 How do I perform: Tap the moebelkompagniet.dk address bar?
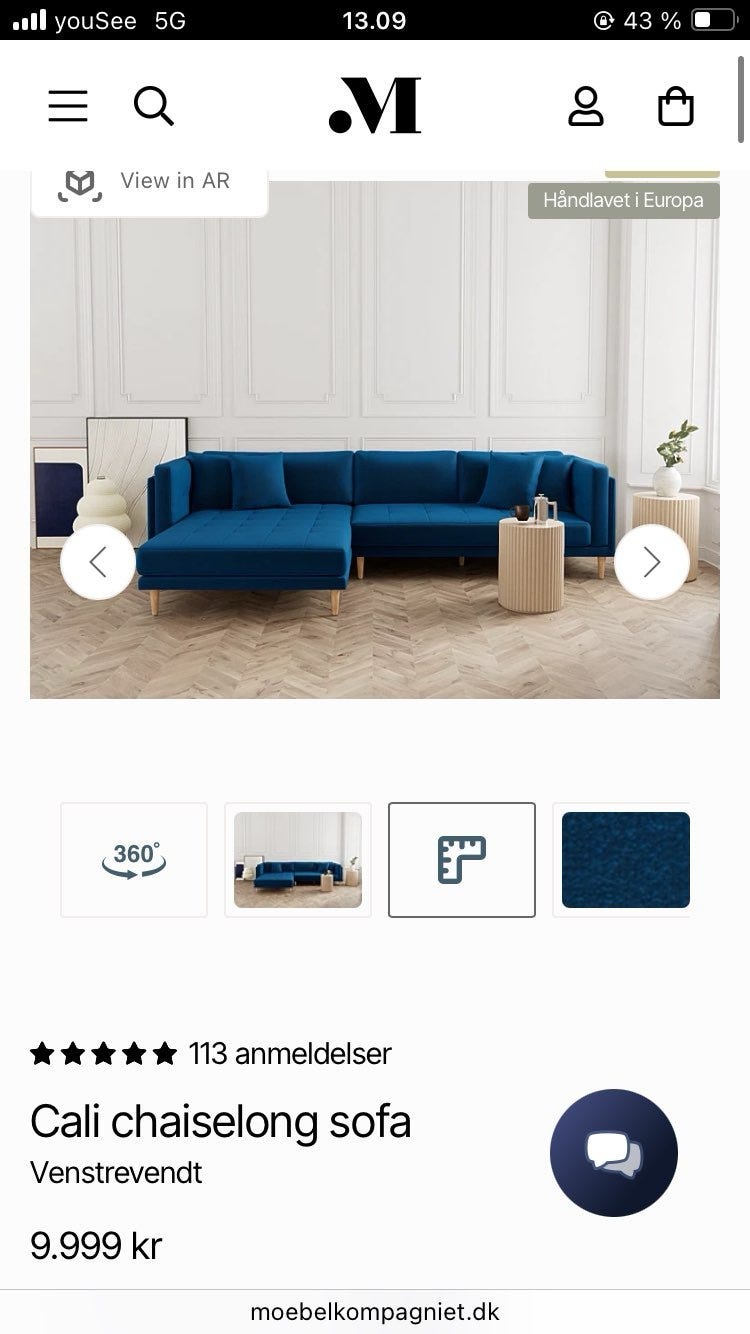(374, 1311)
